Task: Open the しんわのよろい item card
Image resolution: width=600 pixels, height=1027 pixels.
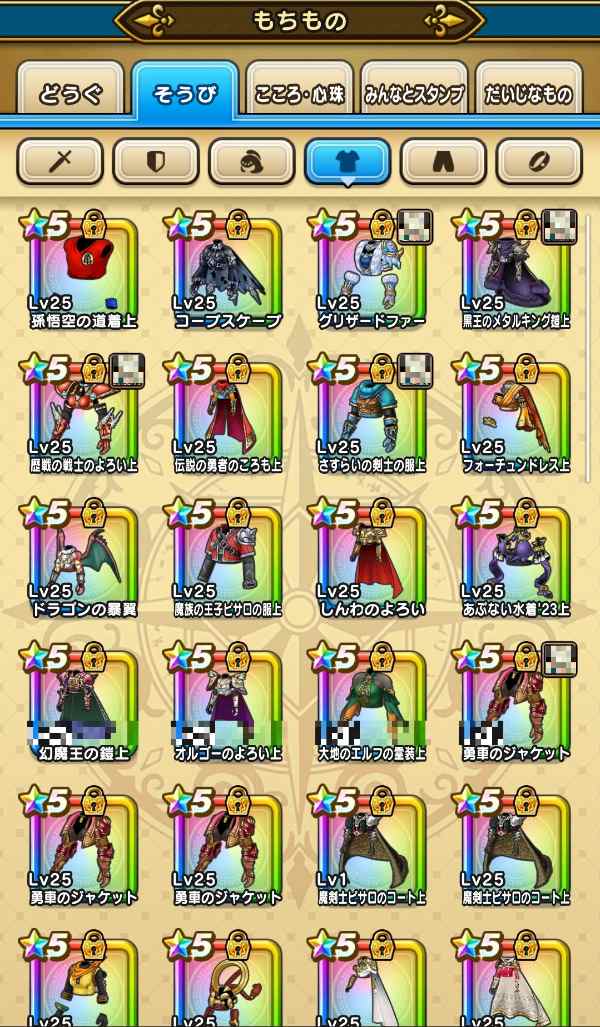Action: click(372, 560)
